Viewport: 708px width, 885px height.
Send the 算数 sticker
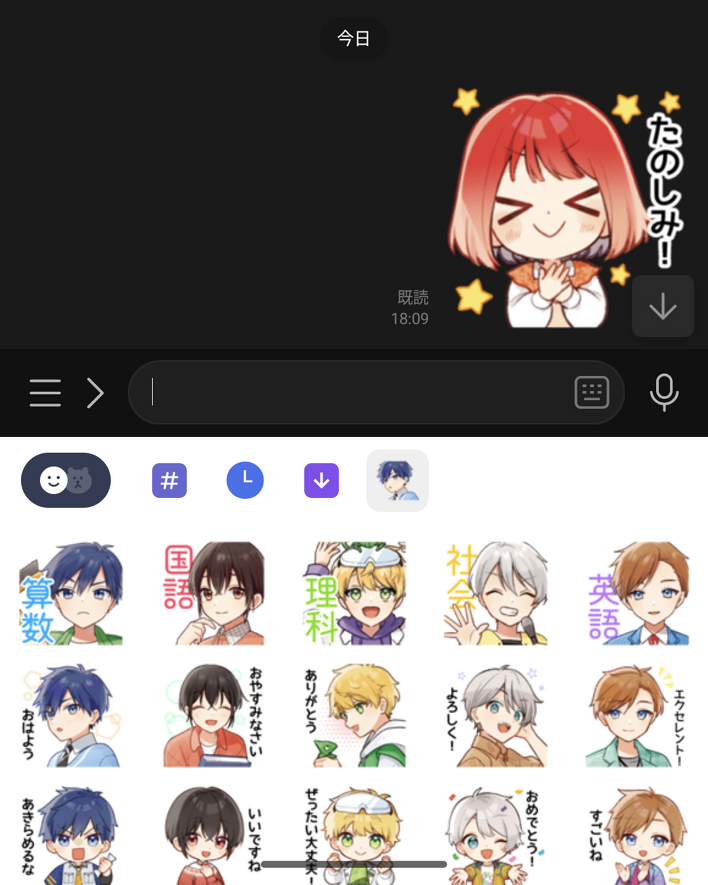72,594
